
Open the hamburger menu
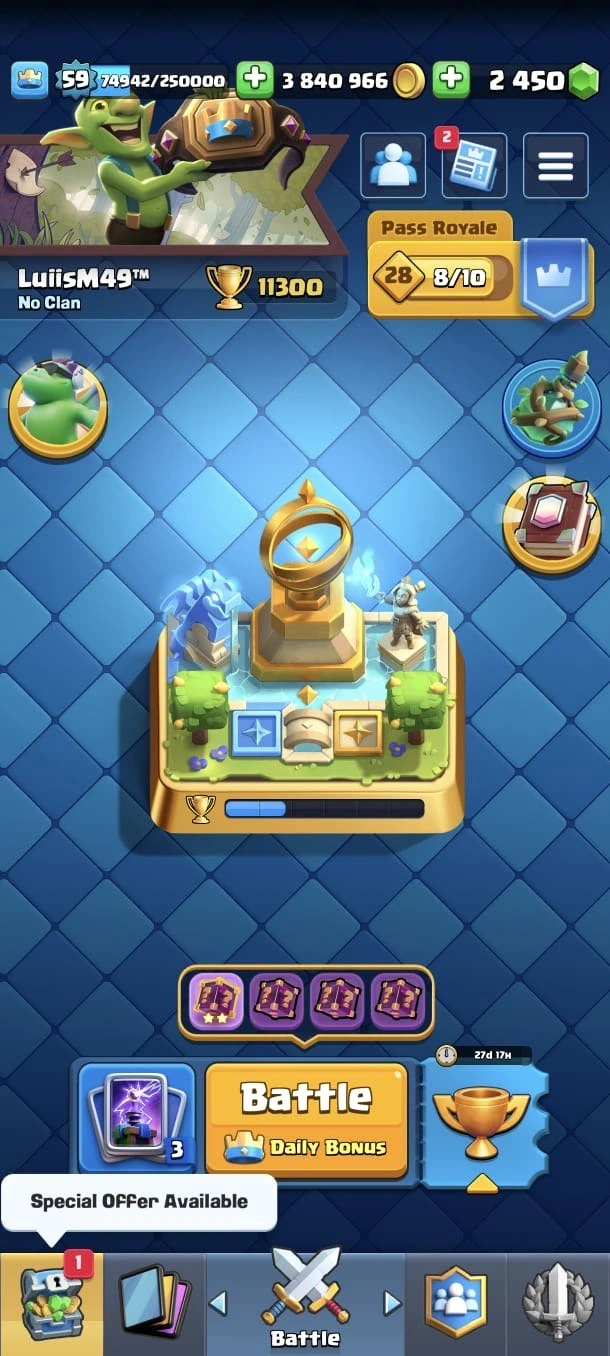click(x=556, y=166)
